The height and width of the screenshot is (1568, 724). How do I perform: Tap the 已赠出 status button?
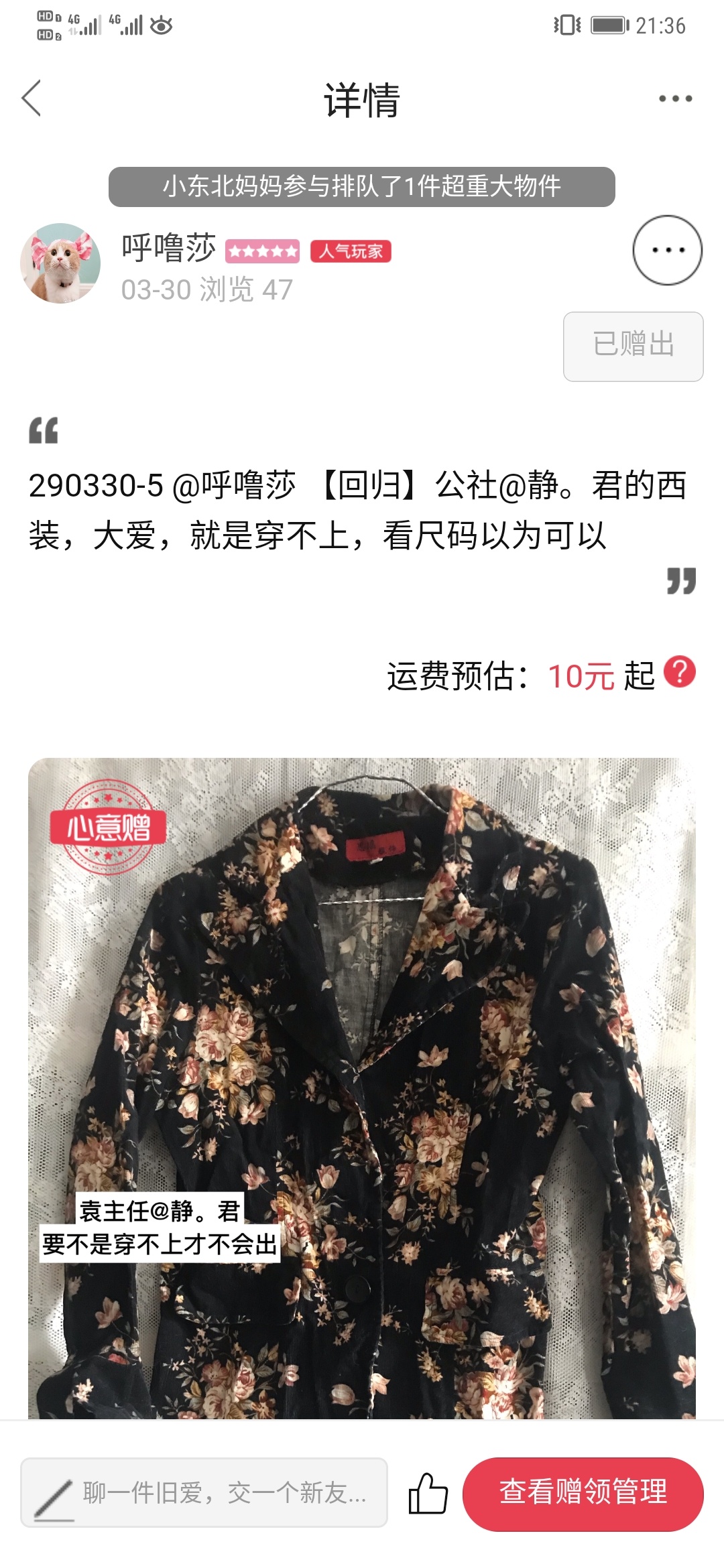633,346
